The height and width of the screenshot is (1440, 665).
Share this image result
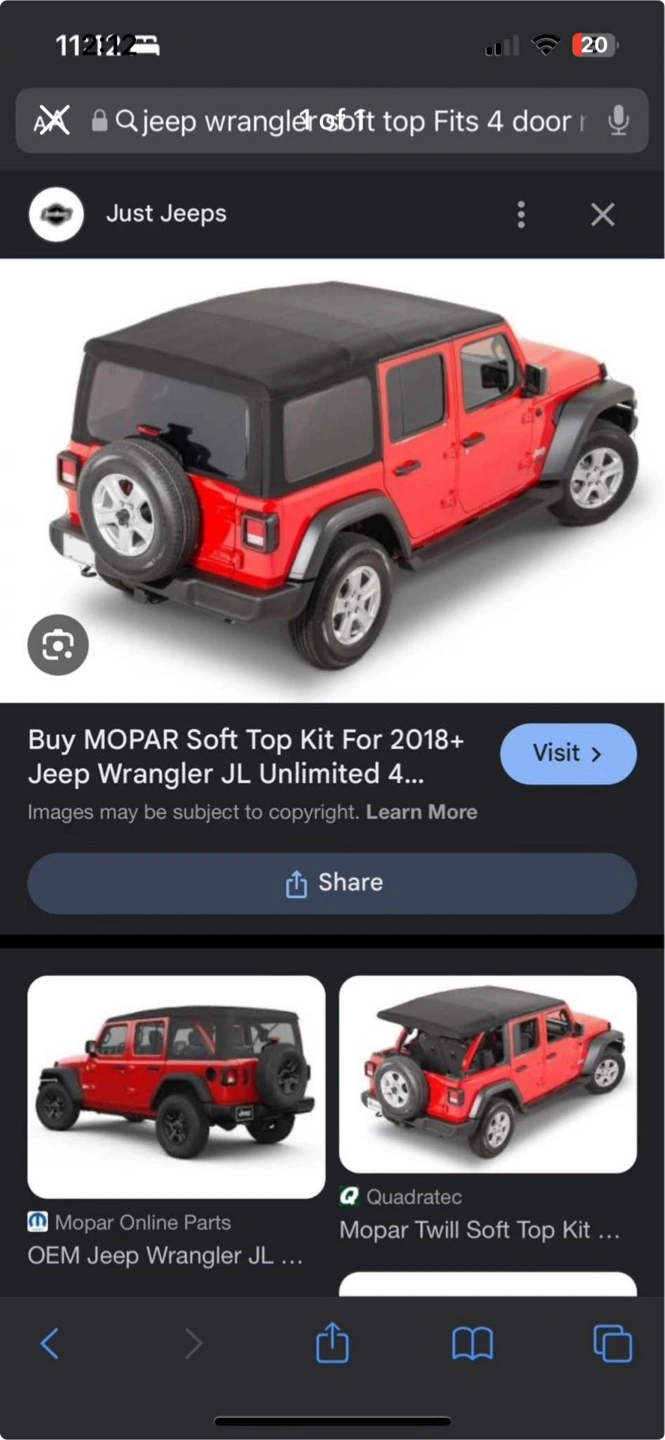tap(332, 883)
